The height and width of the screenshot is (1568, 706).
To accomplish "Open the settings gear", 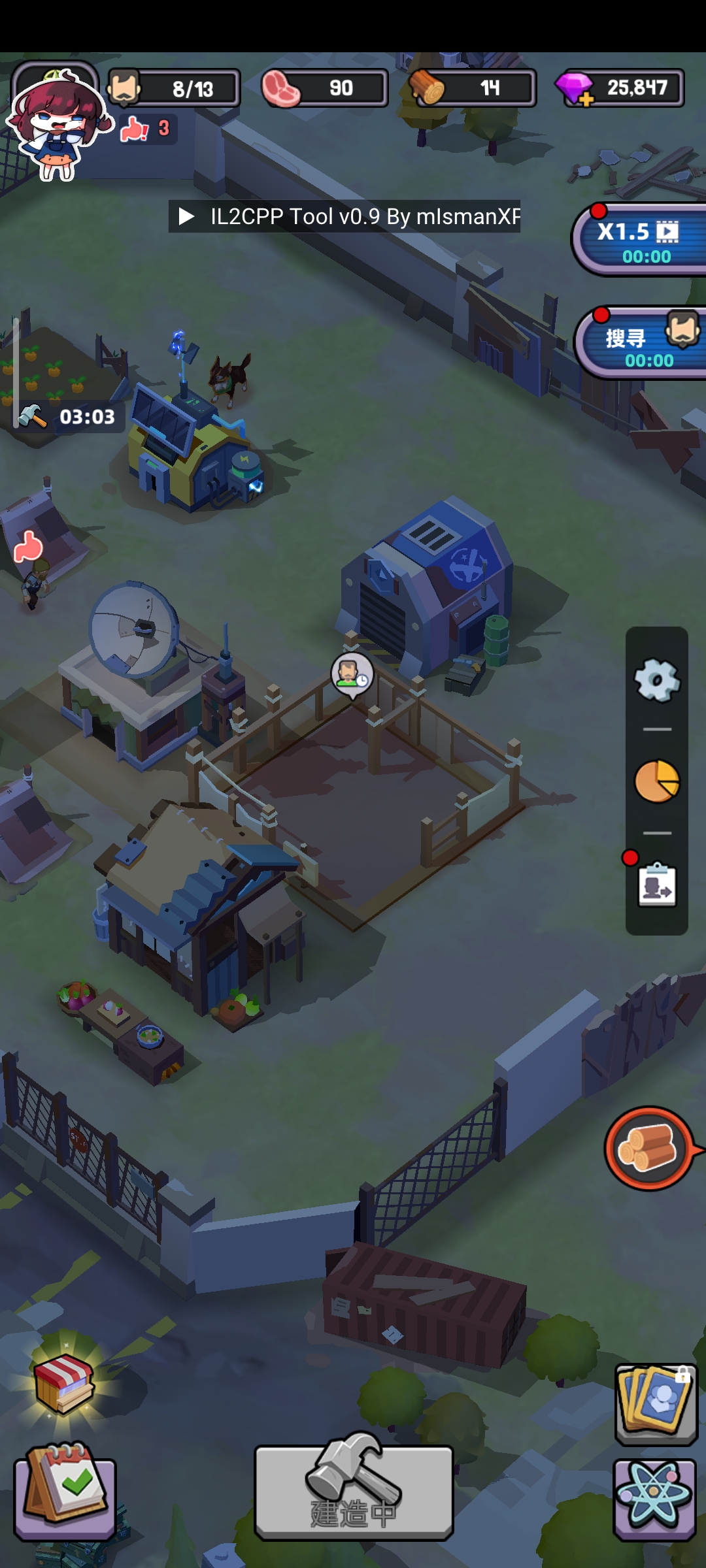I will point(657,681).
